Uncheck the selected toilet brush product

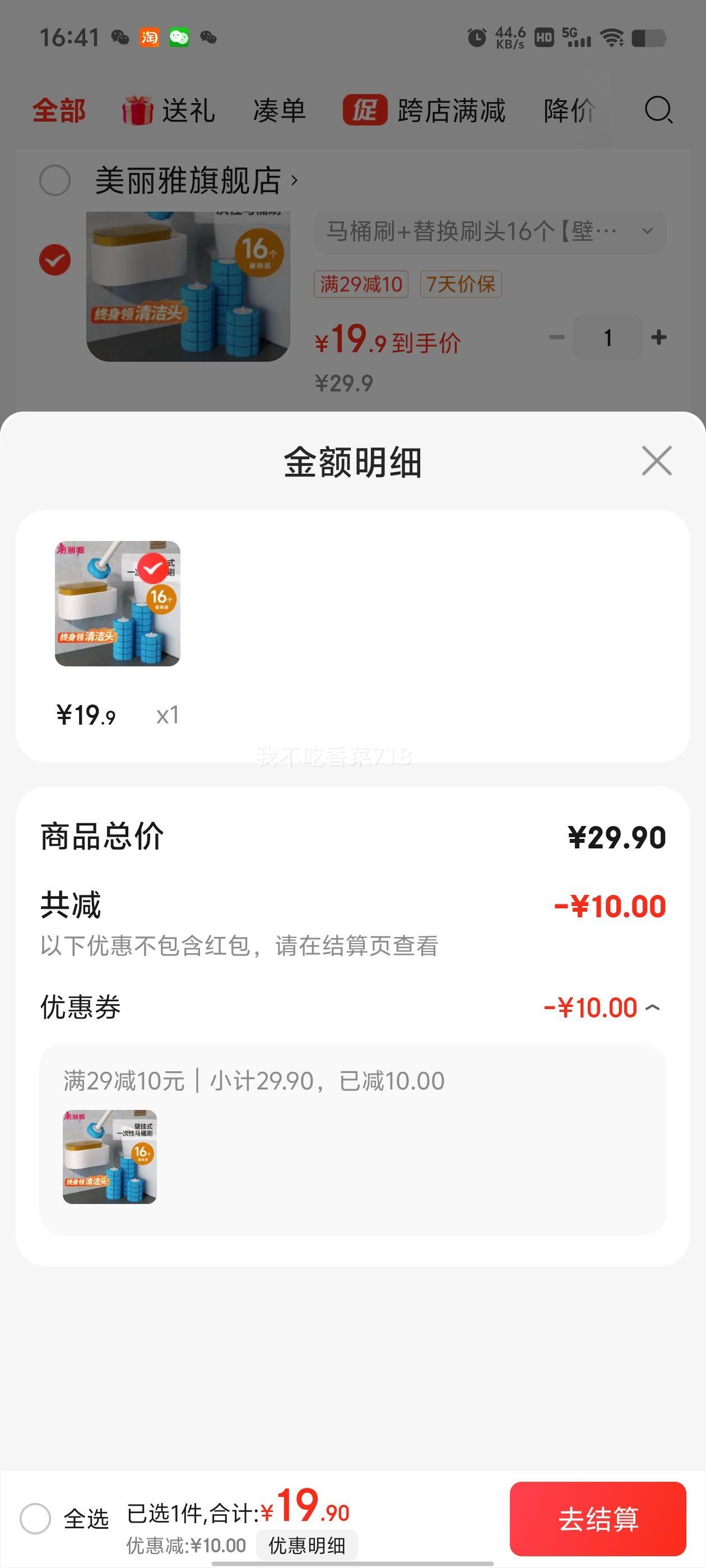[x=54, y=258]
